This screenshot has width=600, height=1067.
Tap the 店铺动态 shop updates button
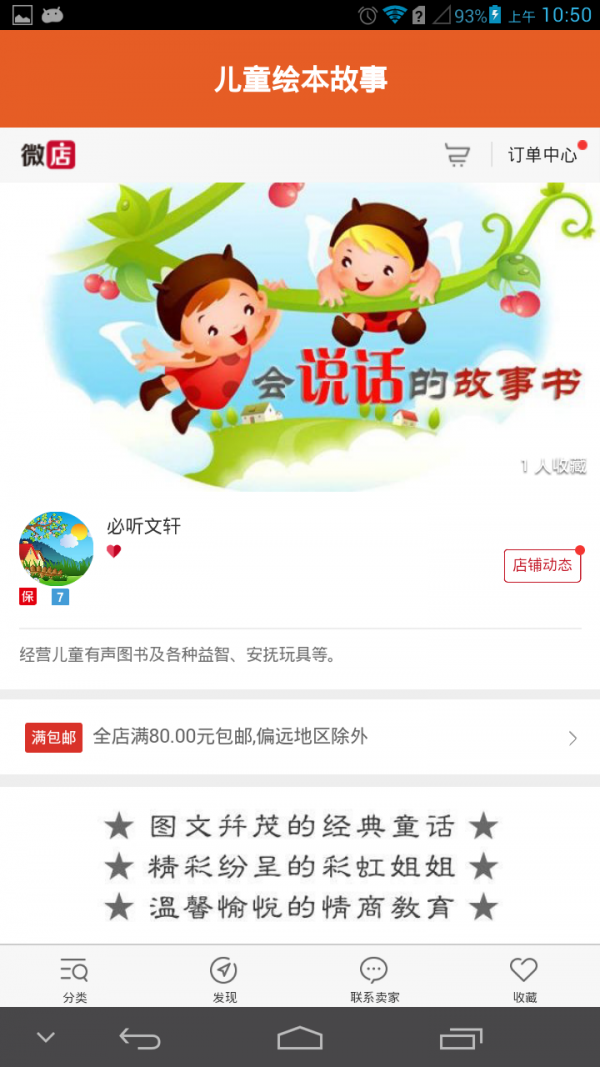[542, 565]
